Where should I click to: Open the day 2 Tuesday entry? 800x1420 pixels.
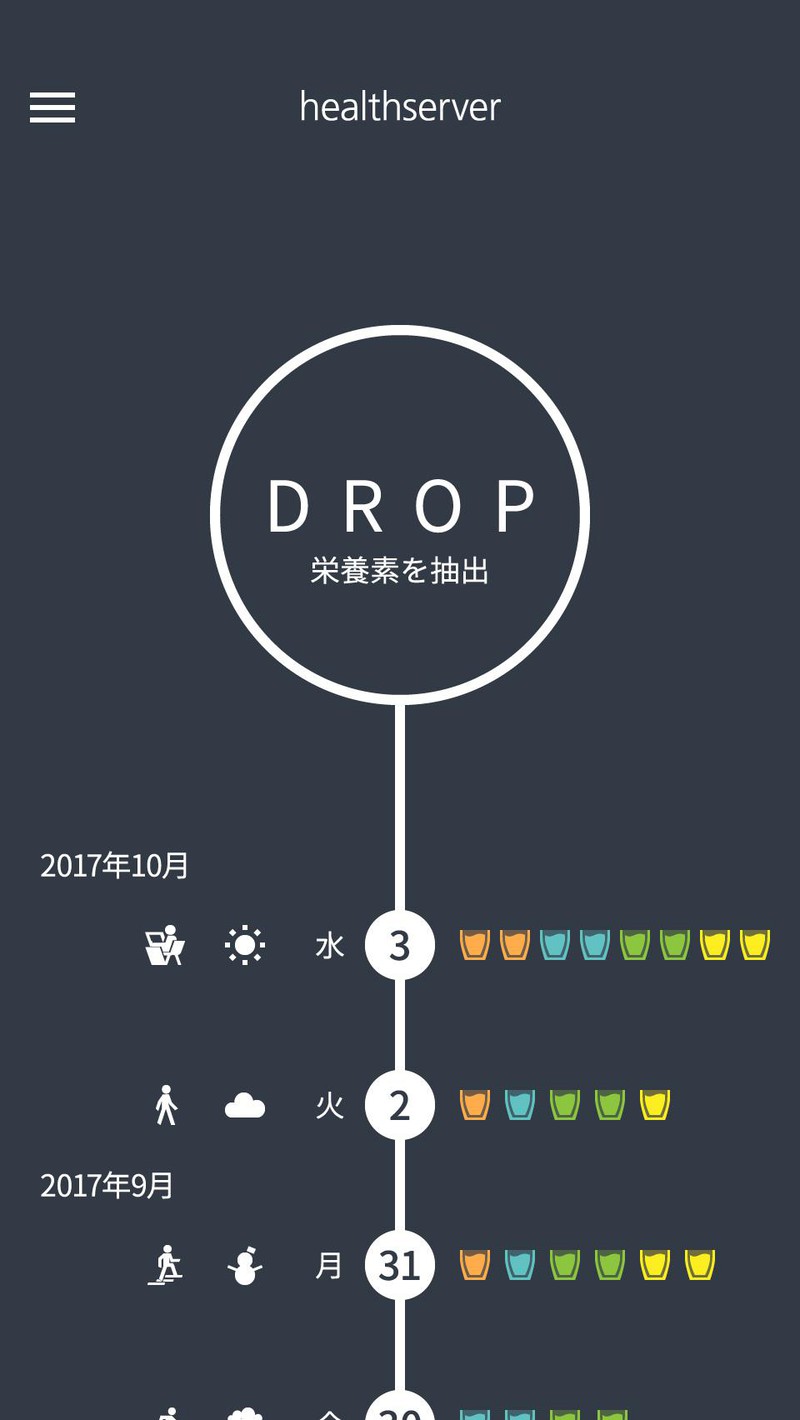(x=400, y=1105)
